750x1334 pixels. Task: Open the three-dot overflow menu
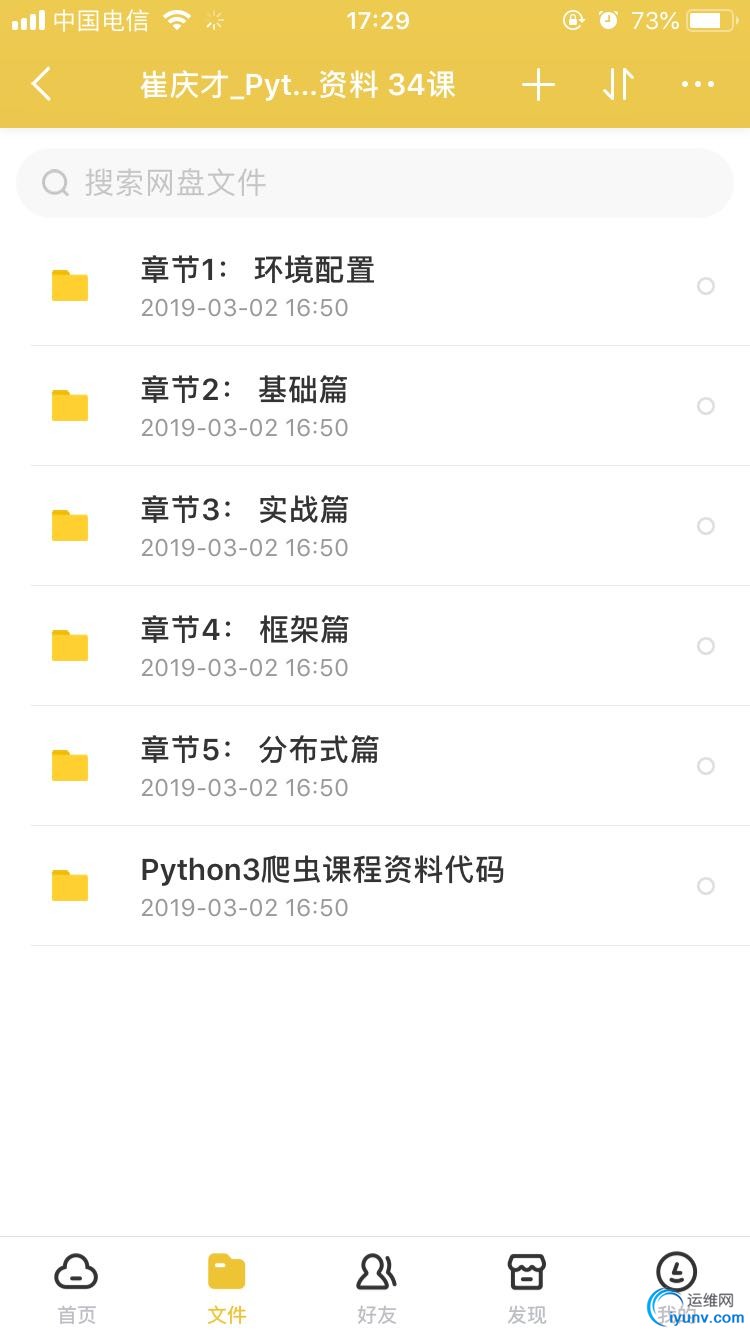click(x=698, y=85)
